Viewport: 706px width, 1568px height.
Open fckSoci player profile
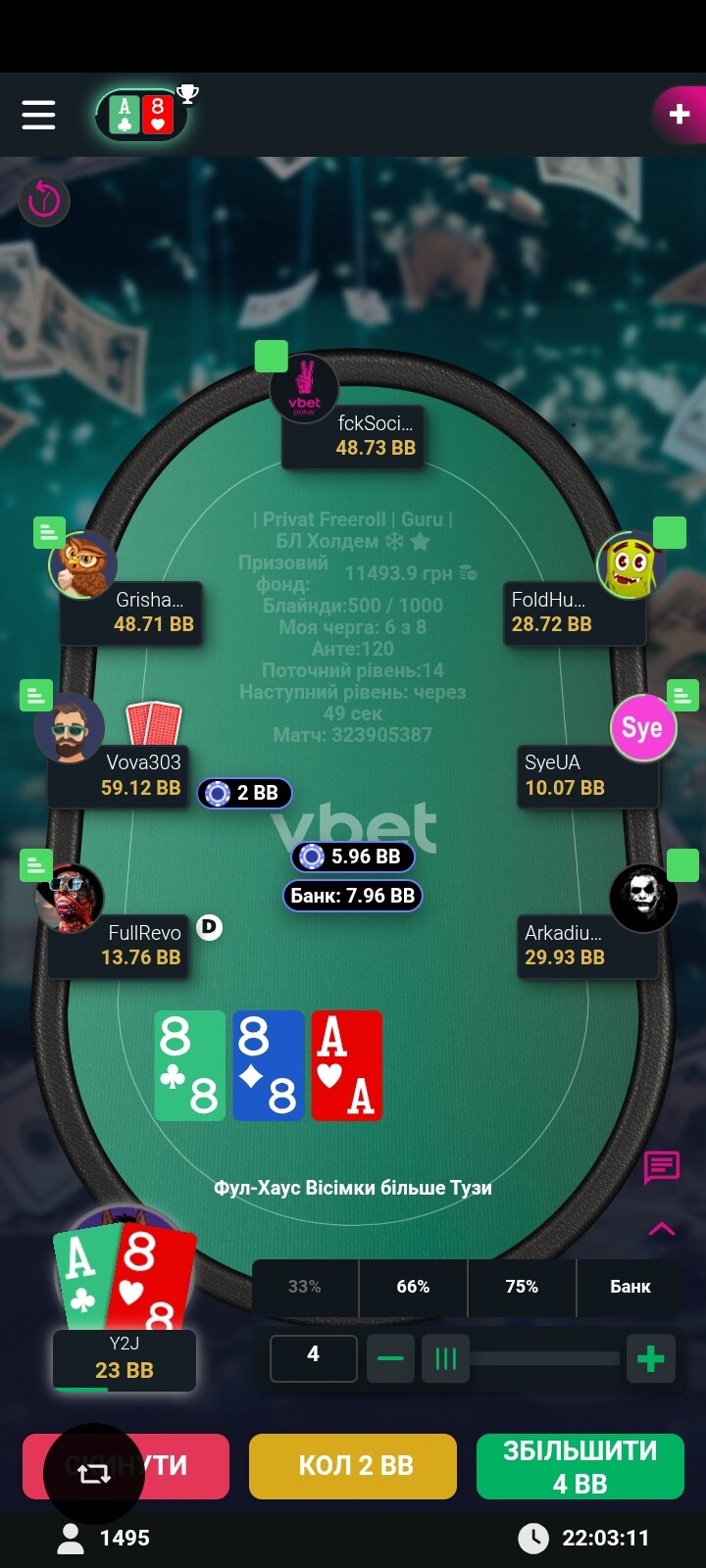pyautogui.click(x=304, y=388)
